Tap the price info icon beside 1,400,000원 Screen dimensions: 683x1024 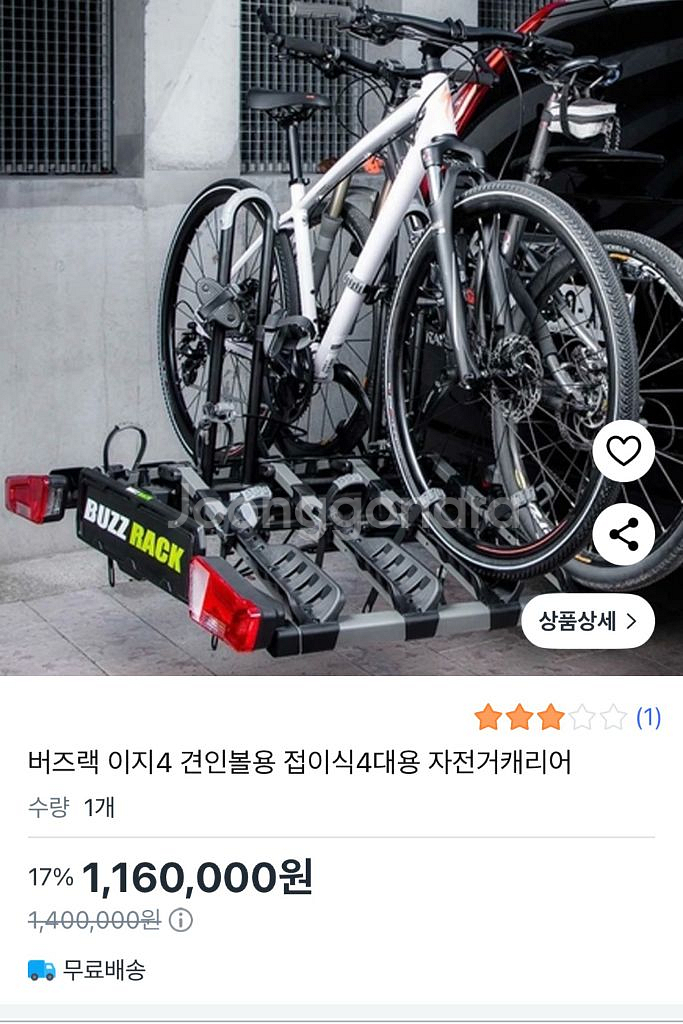point(180,920)
